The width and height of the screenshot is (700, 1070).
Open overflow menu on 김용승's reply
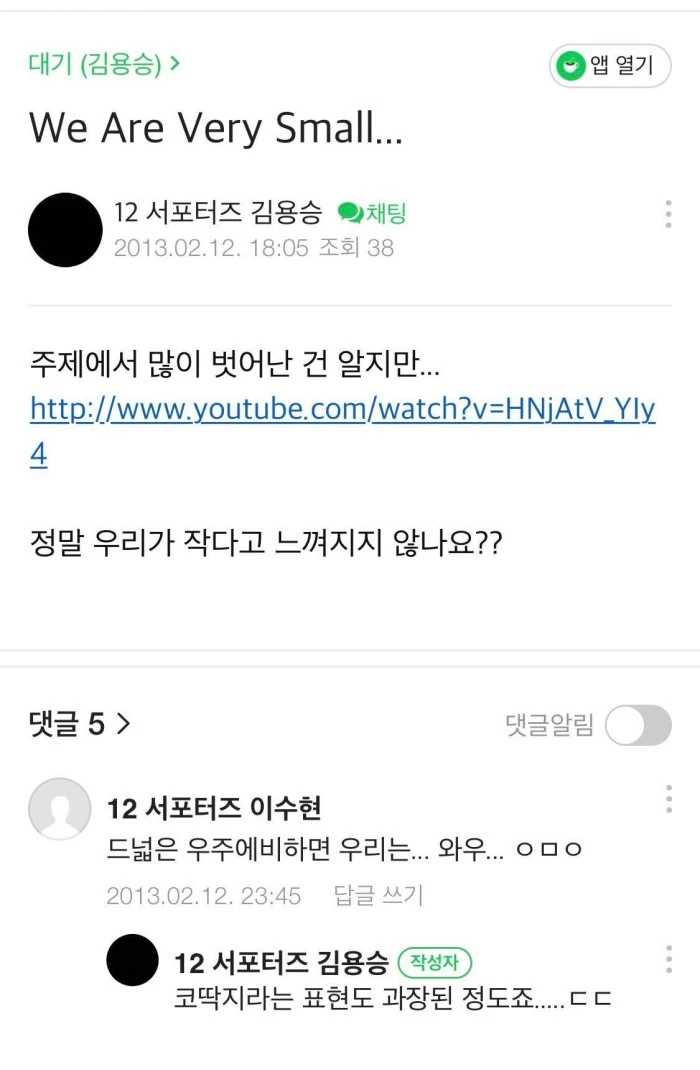pos(668,959)
